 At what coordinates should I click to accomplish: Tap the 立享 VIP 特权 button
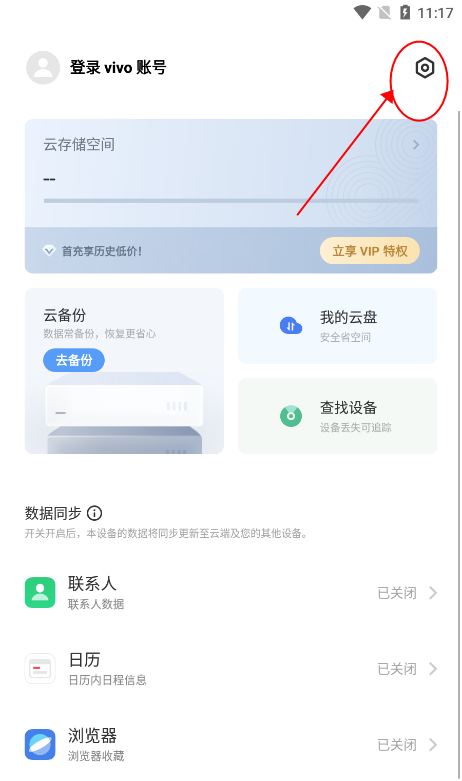click(x=369, y=251)
